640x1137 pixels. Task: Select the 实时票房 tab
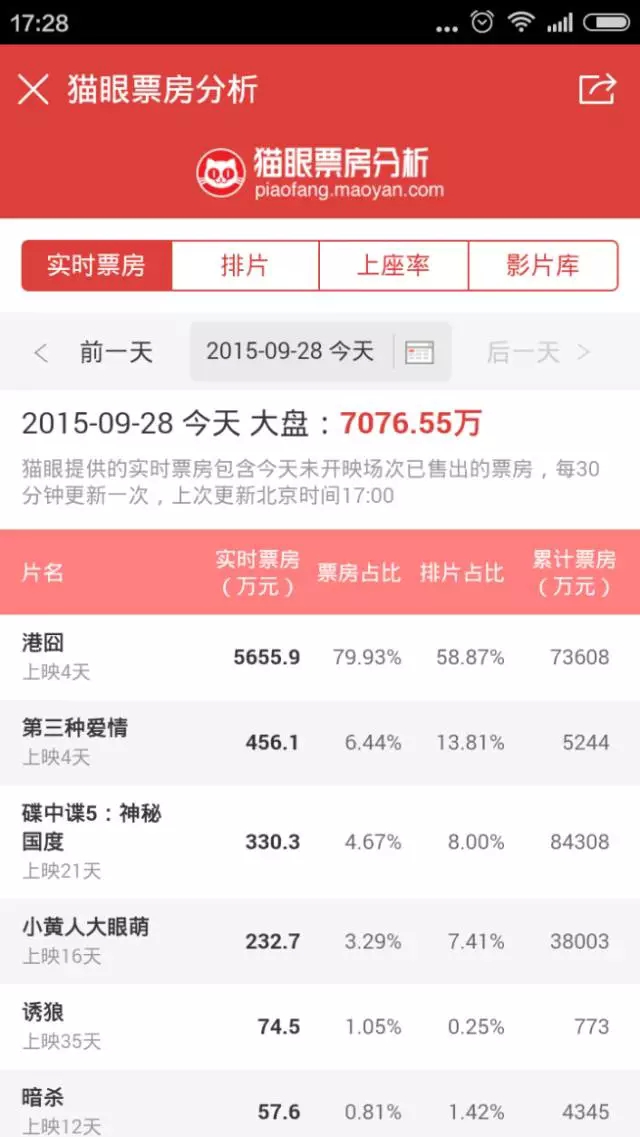coord(96,265)
